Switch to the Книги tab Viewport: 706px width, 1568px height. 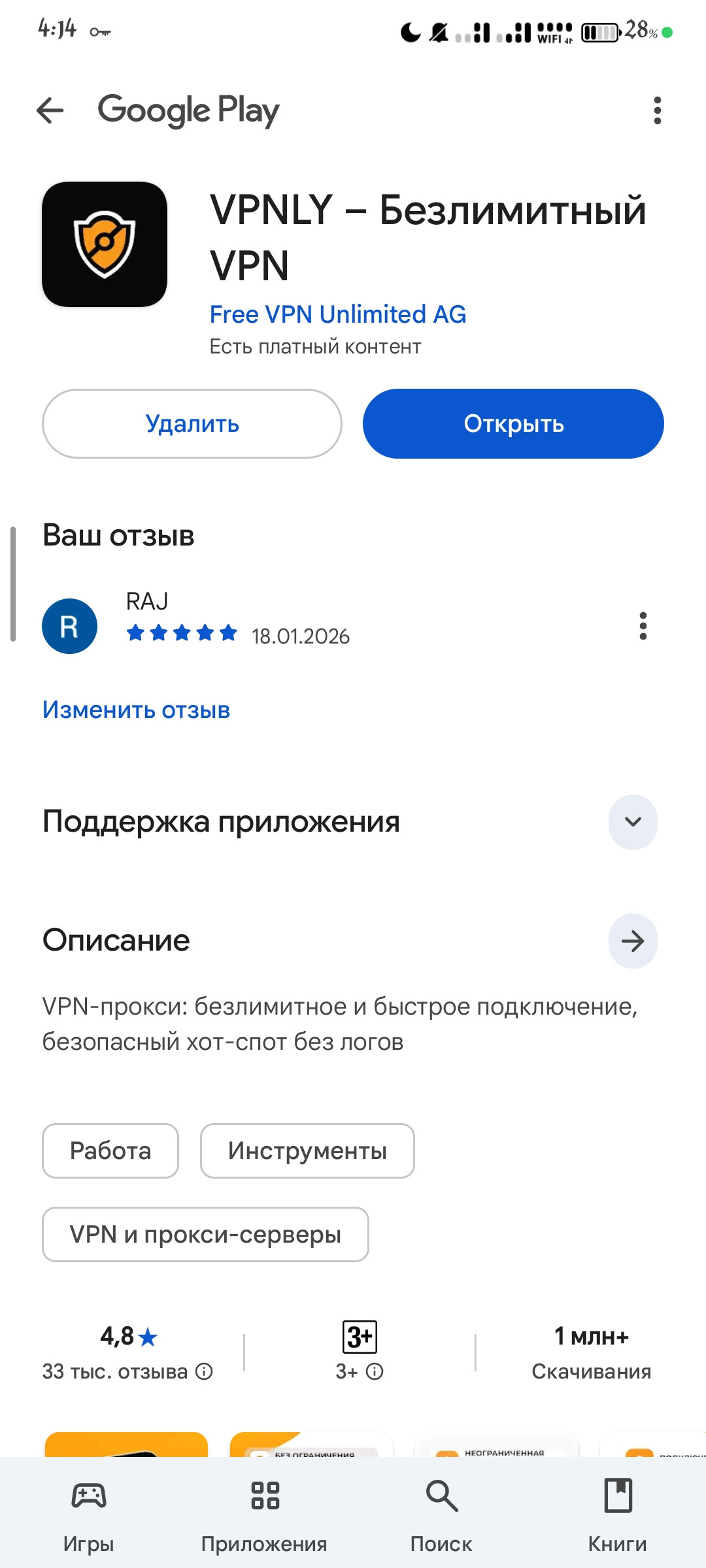tap(618, 1516)
